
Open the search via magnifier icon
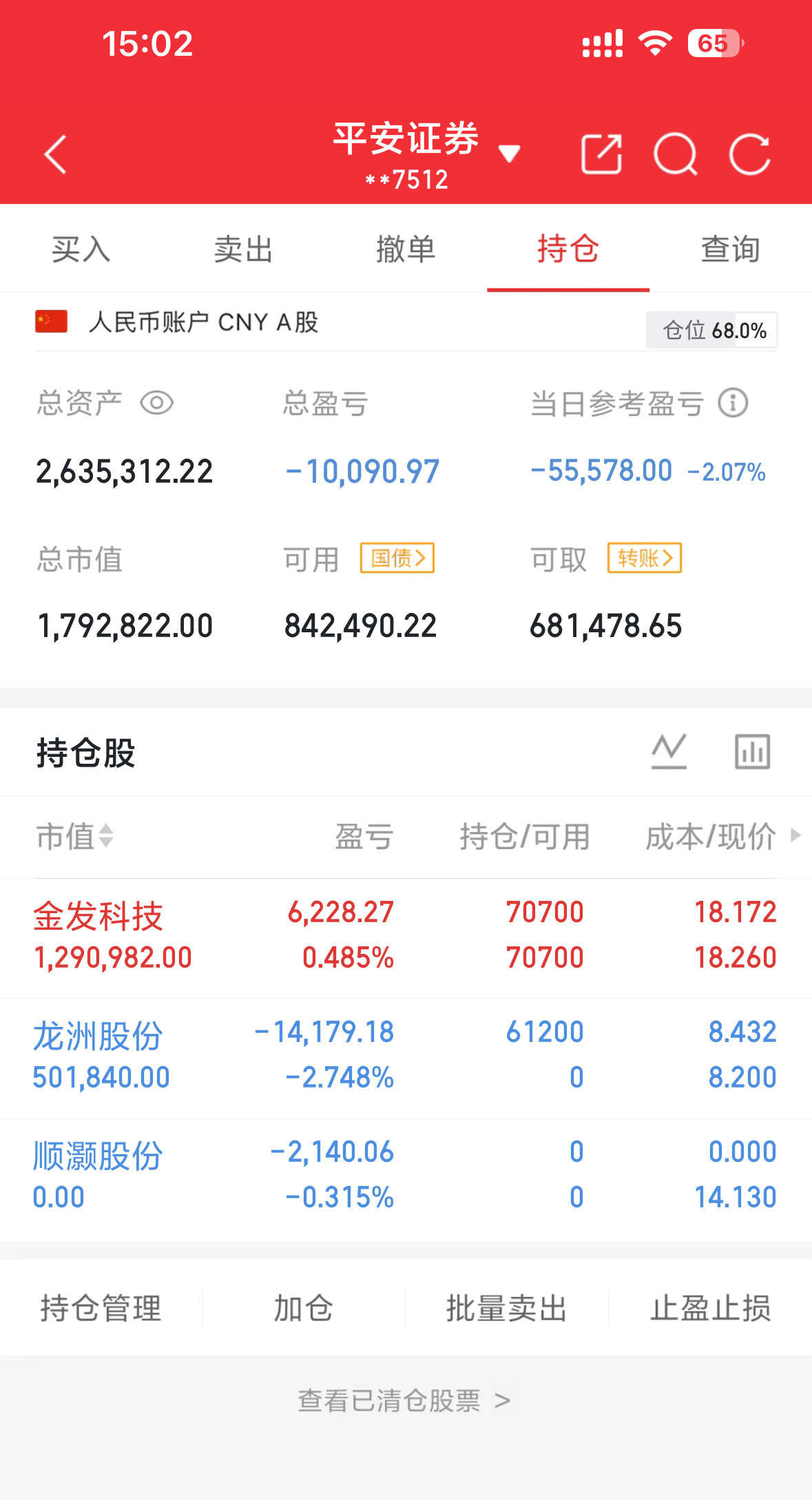click(x=676, y=154)
